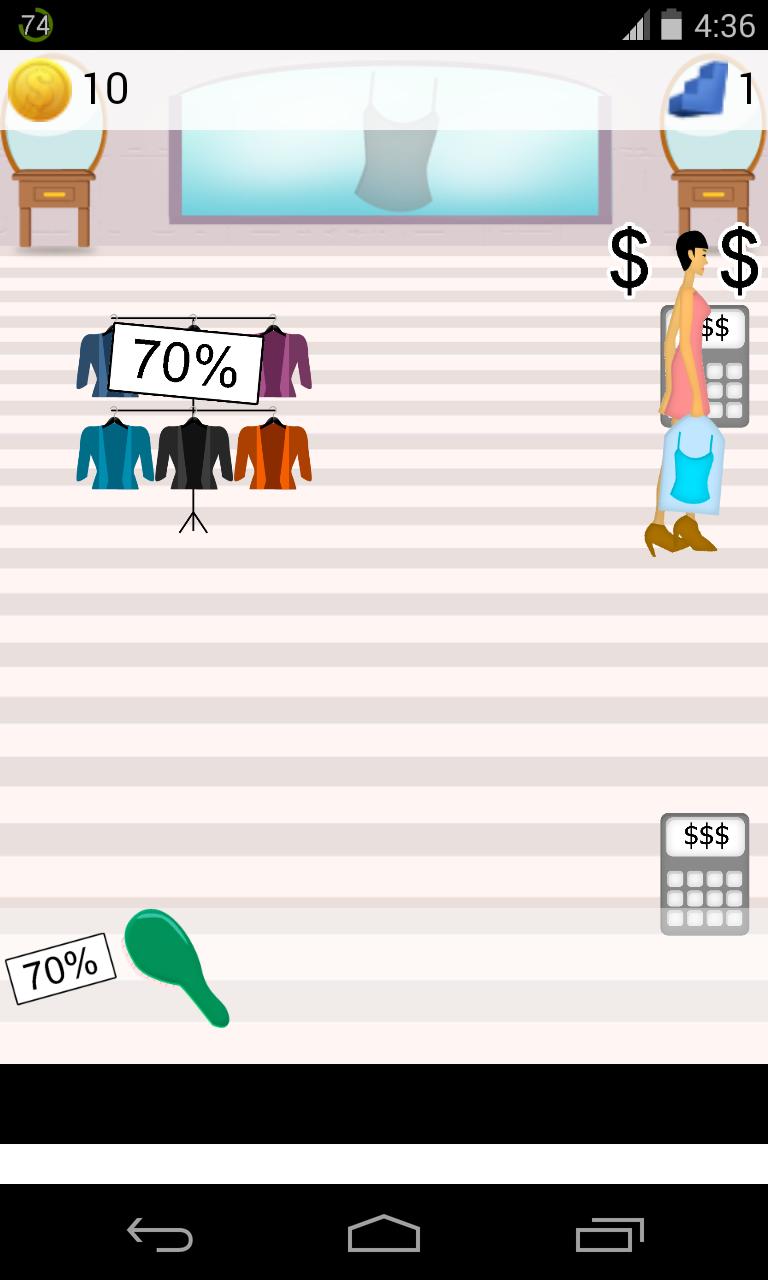Select the teal shirt on the bottom row
The width and height of the screenshot is (768, 1280).
pos(110,455)
